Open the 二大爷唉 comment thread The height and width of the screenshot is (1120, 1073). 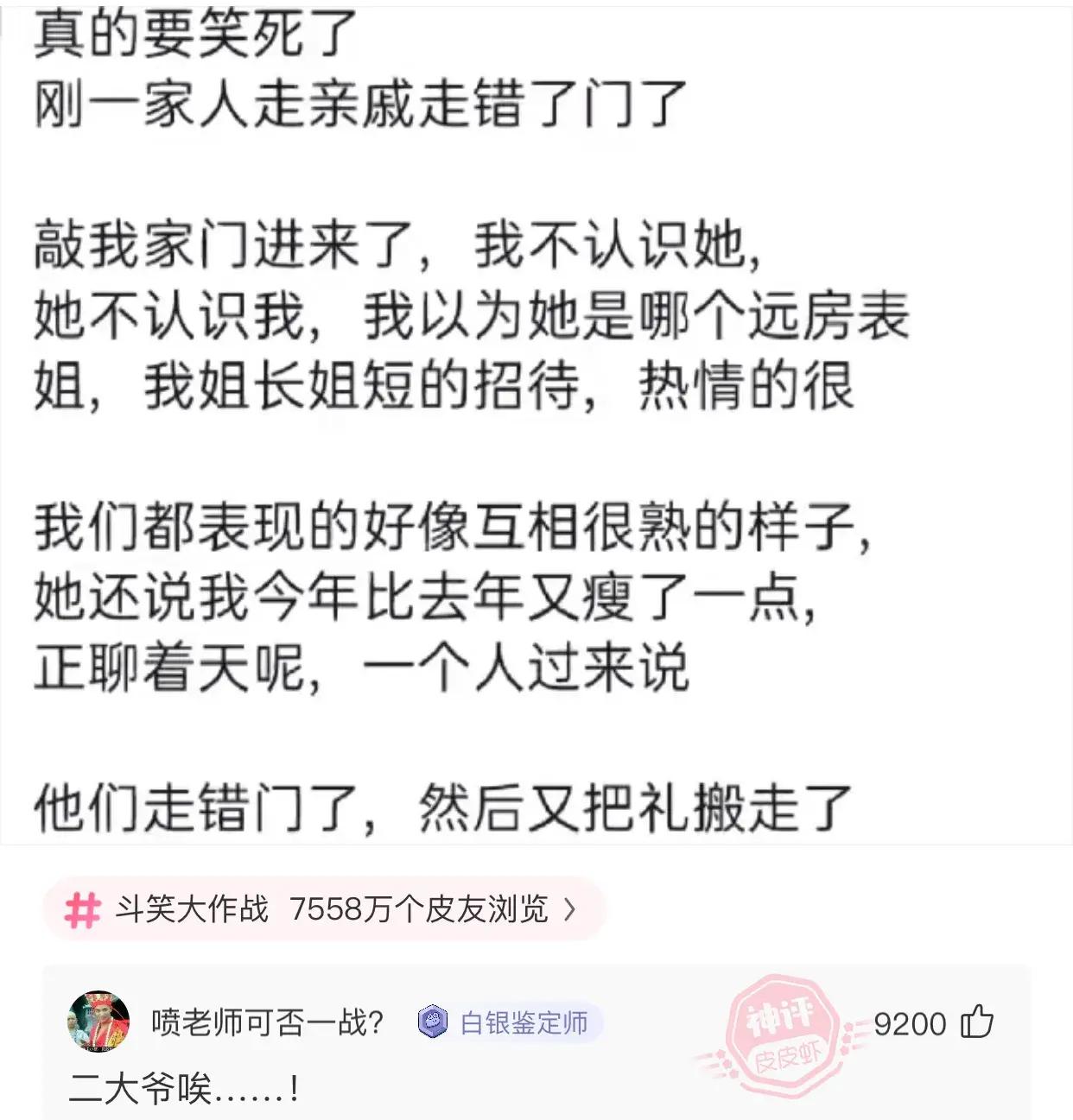(x=185, y=1088)
